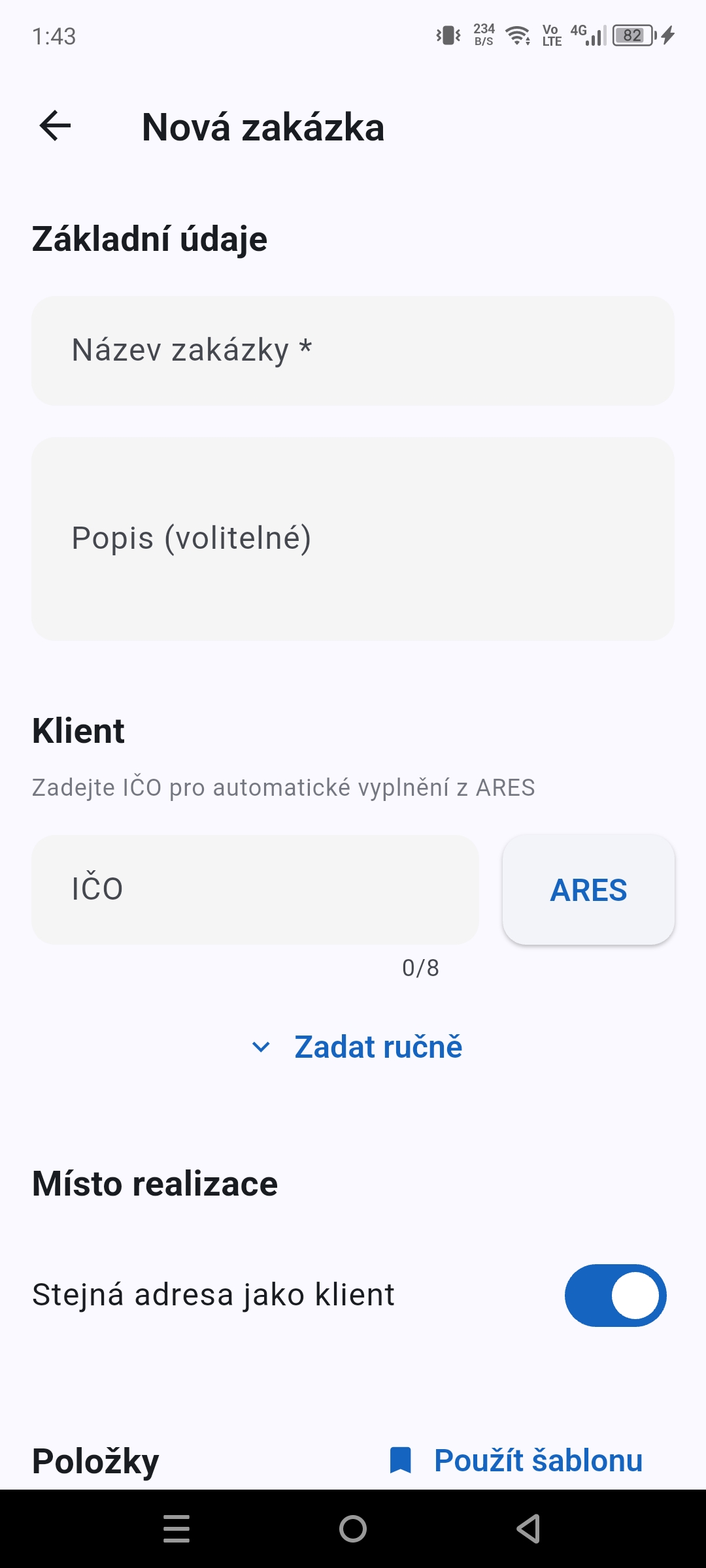Viewport: 706px width, 1568px height.
Task: Tap the Popis (volitelné) text area
Action: click(353, 539)
